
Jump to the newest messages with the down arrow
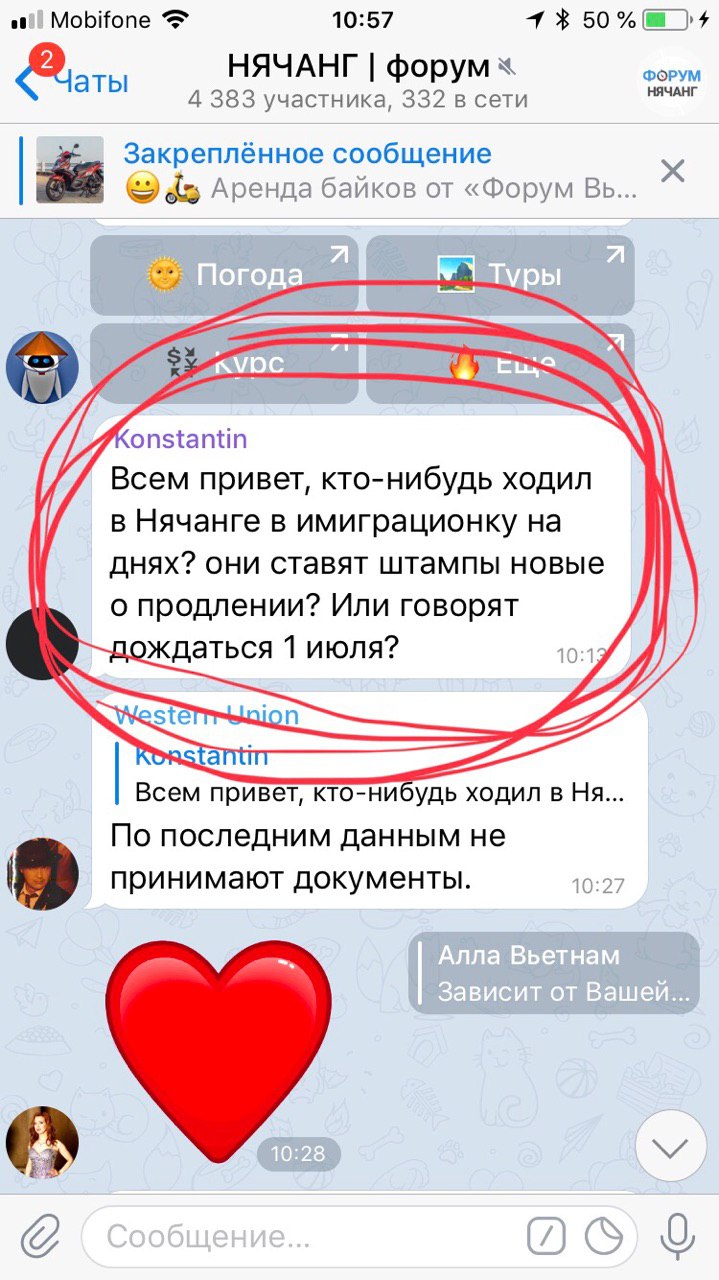click(x=671, y=1147)
